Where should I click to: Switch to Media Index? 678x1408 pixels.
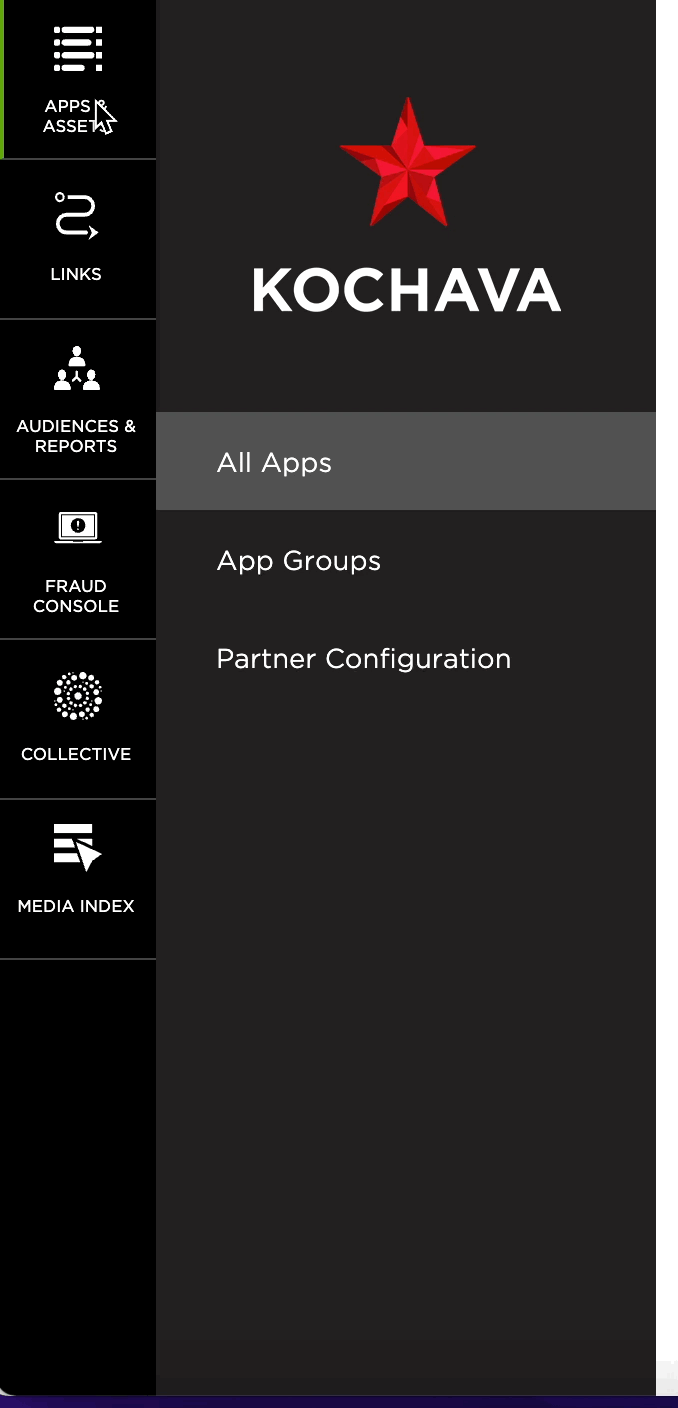[x=77, y=879]
